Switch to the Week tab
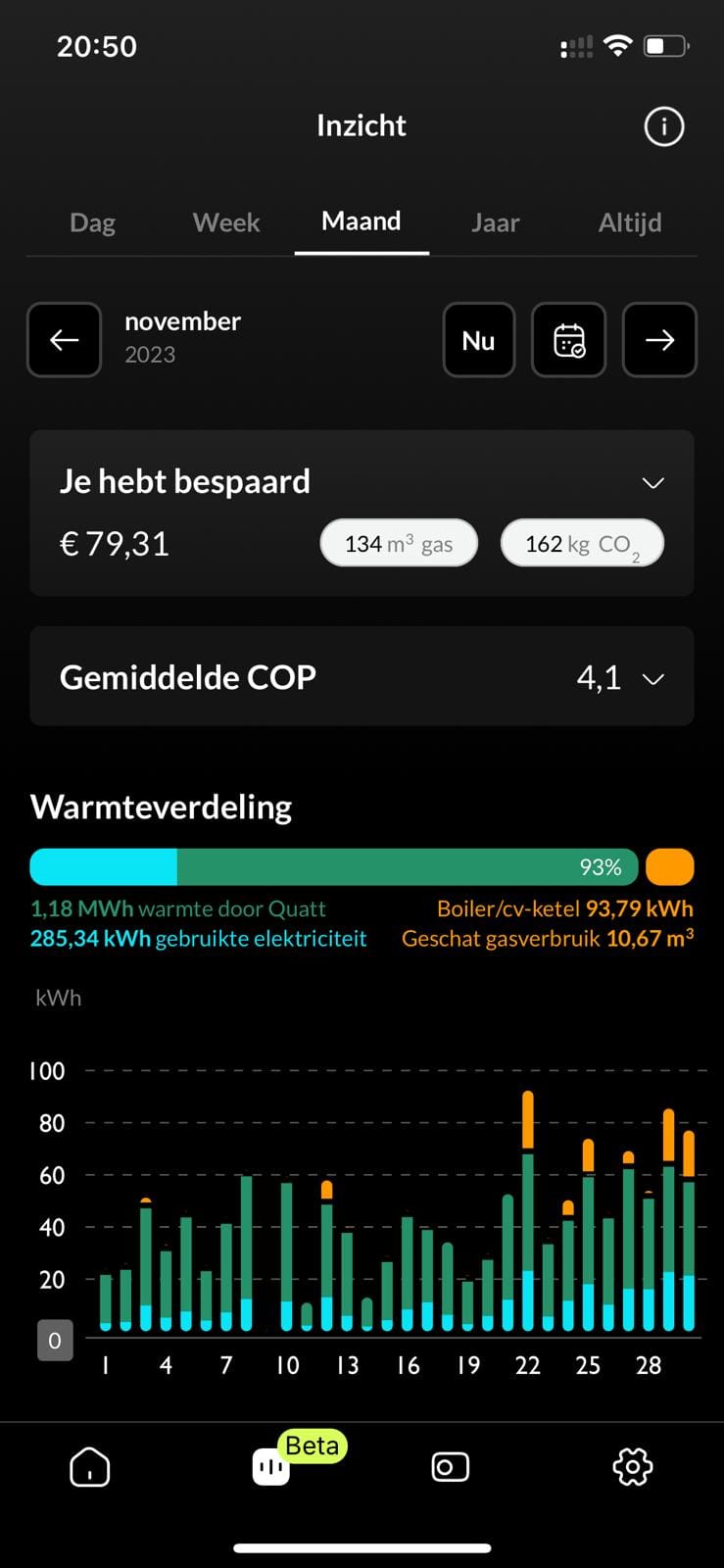The image size is (724, 1568). [x=226, y=222]
